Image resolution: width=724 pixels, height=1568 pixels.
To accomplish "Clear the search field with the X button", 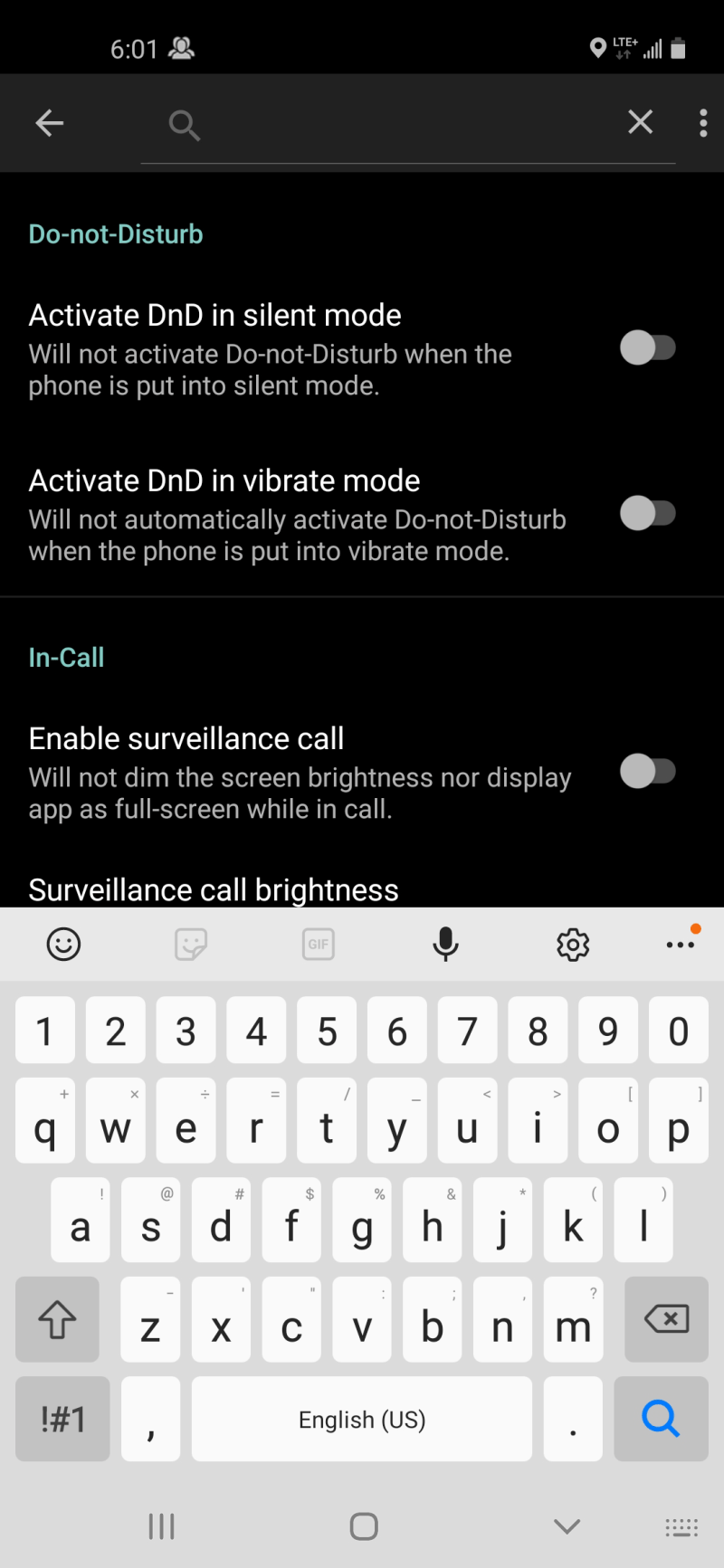I will pyautogui.click(x=640, y=121).
